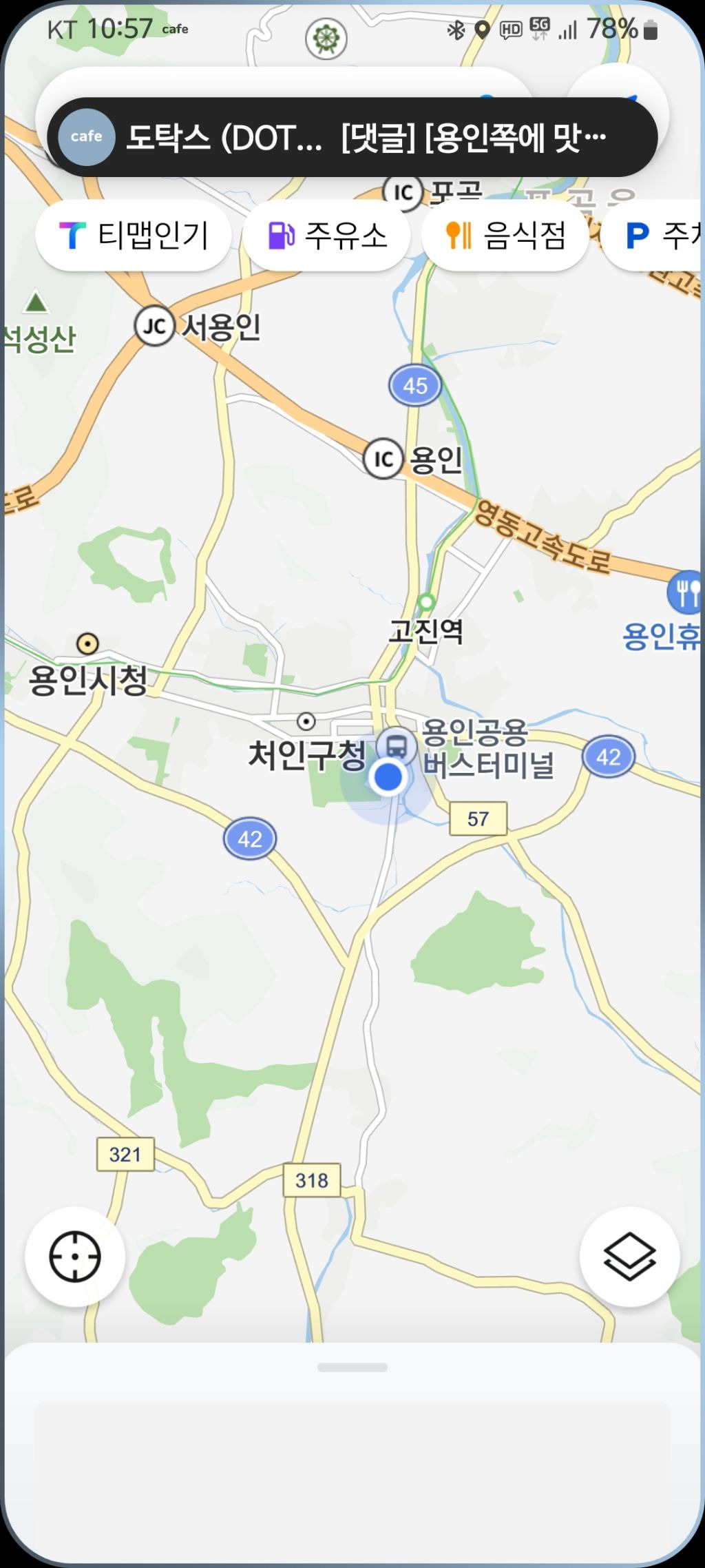Screen dimensions: 705x1568
Task: Recenter map on current location
Action: (x=75, y=1256)
